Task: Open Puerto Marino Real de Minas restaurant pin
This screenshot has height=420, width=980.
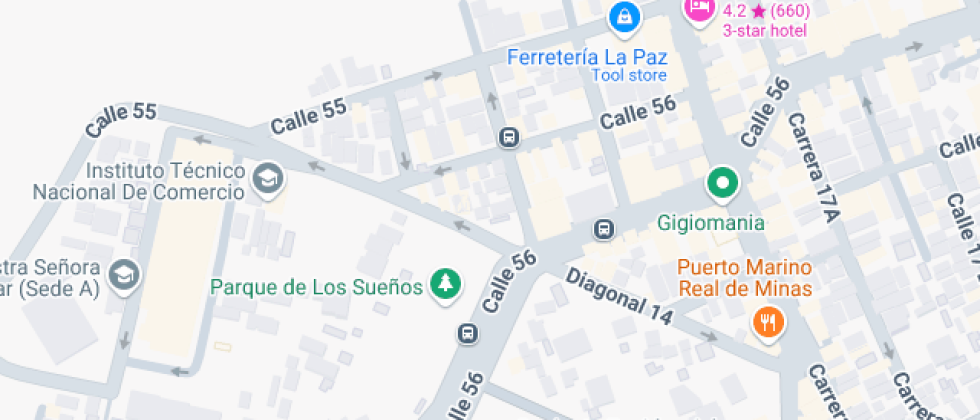Action: coord(768,322)
